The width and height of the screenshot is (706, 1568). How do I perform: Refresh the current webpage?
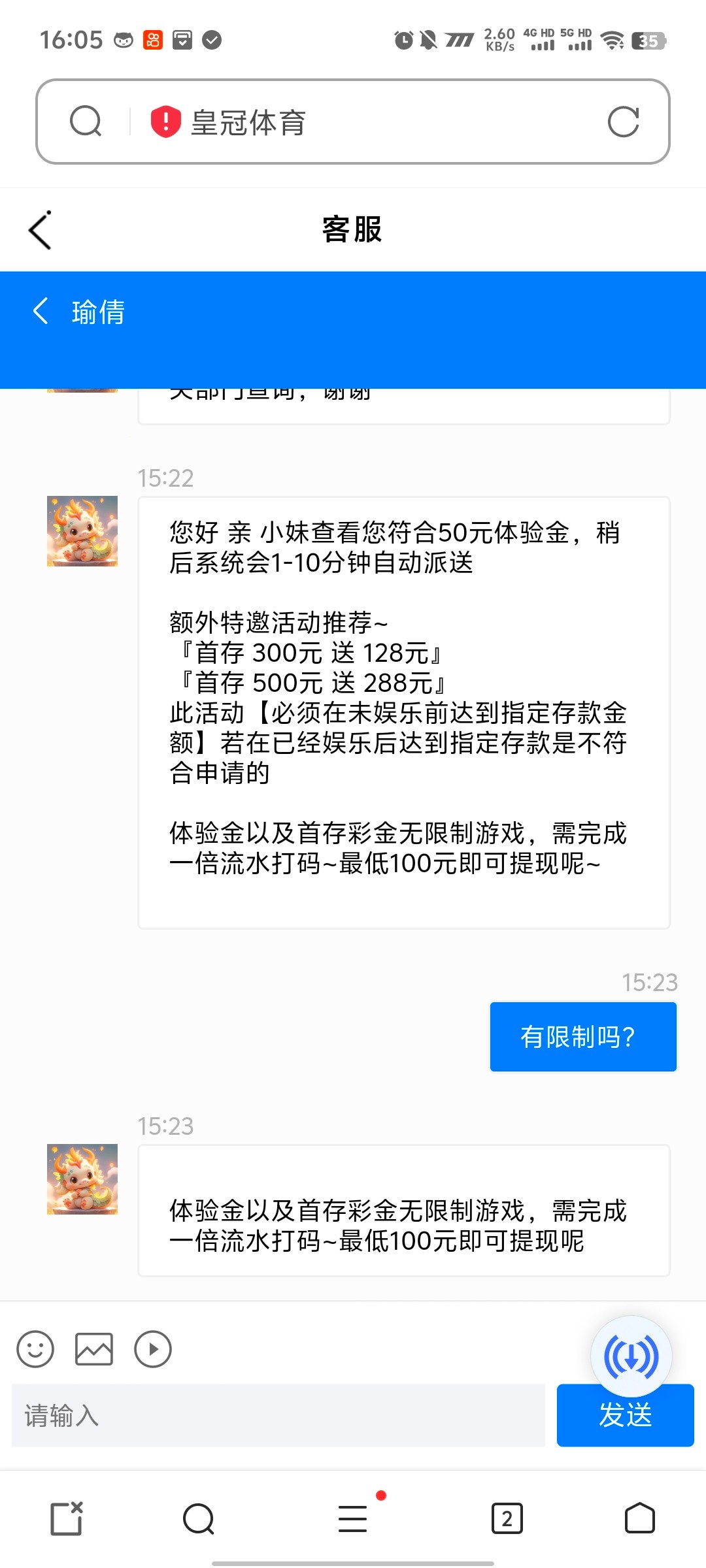point(624,123)
